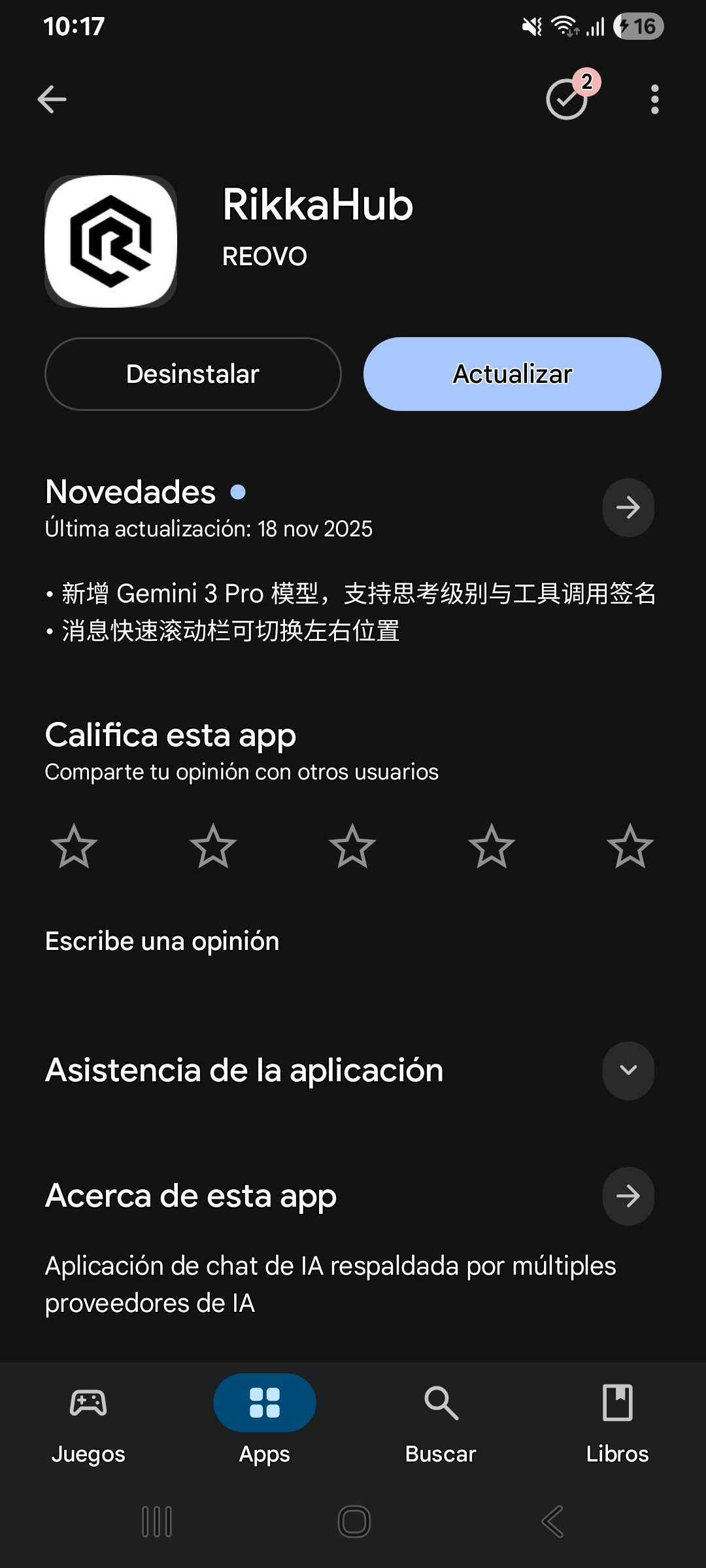Tap Desinstalar to uninstall RikkaHub

193,374
